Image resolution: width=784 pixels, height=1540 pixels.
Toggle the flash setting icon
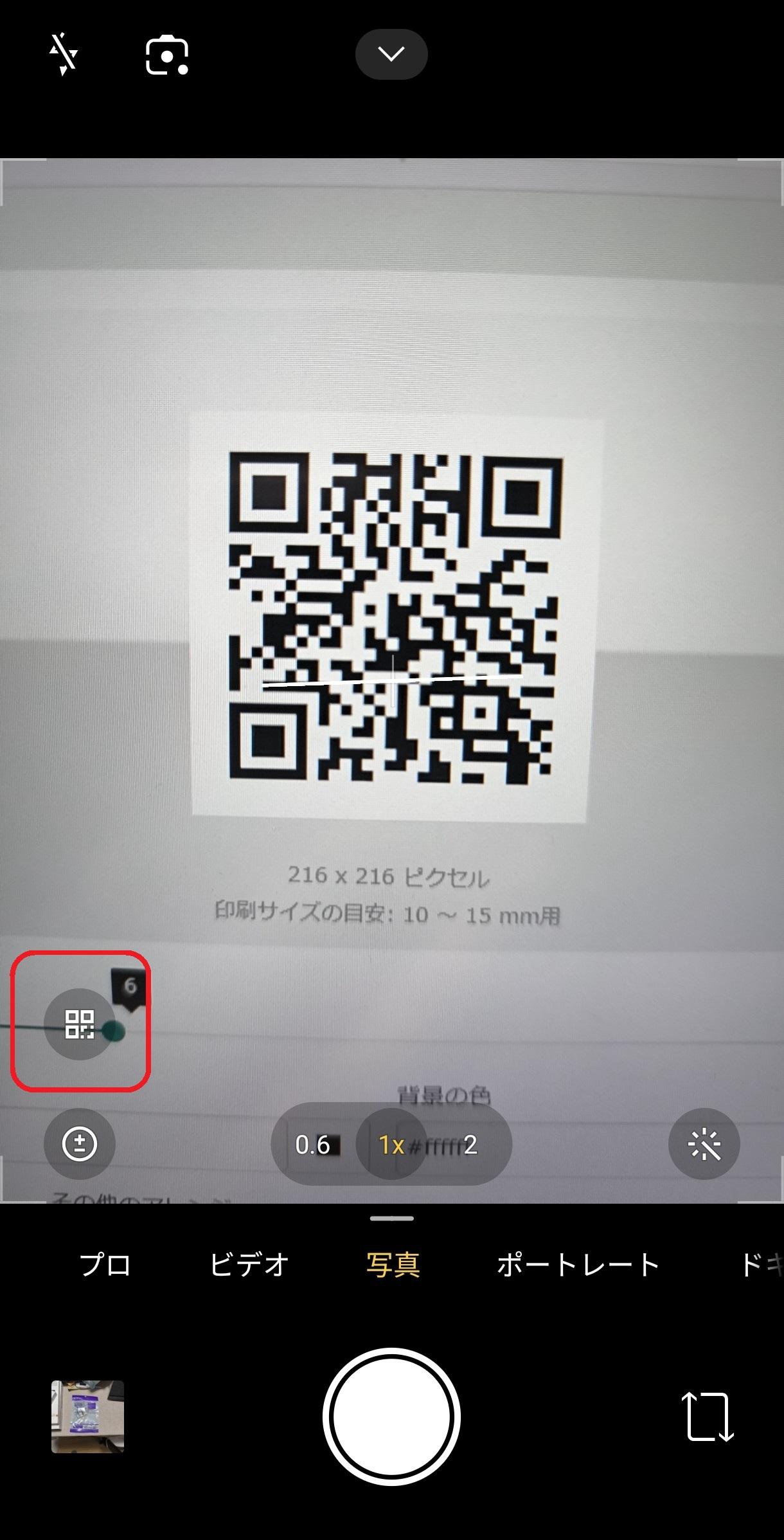point(64,54)
